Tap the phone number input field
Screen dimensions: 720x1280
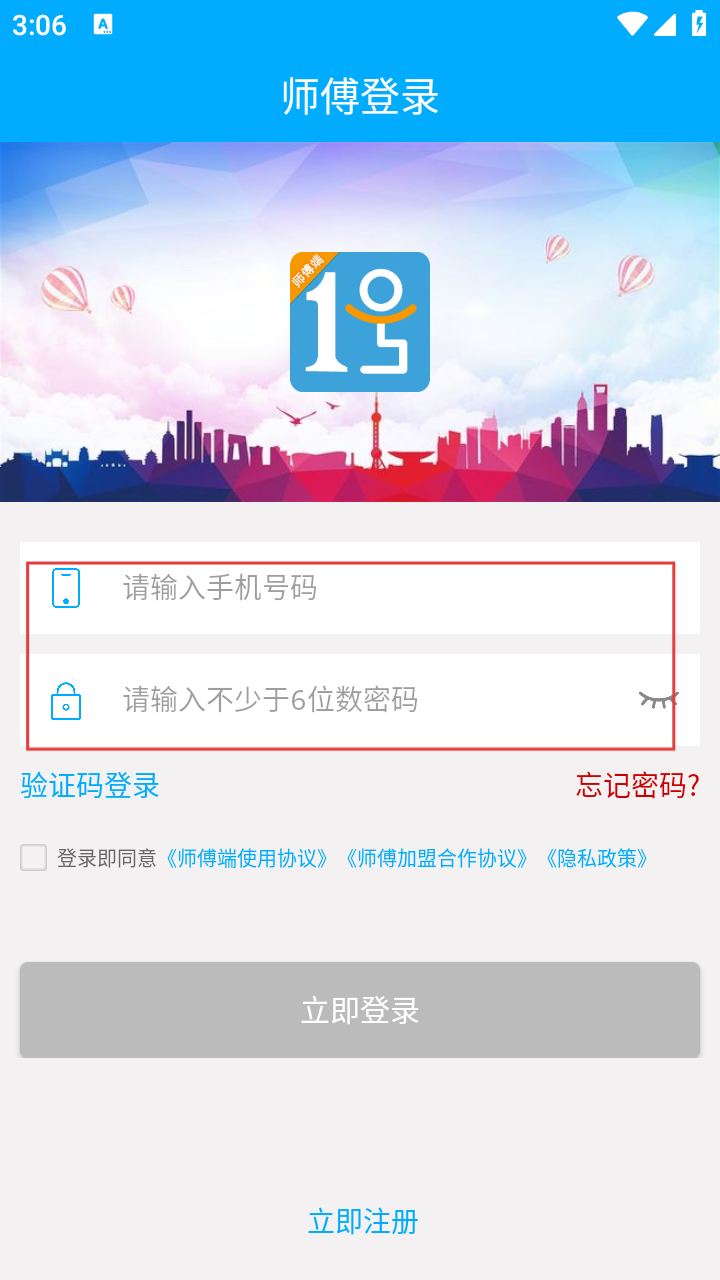(380, 588)
